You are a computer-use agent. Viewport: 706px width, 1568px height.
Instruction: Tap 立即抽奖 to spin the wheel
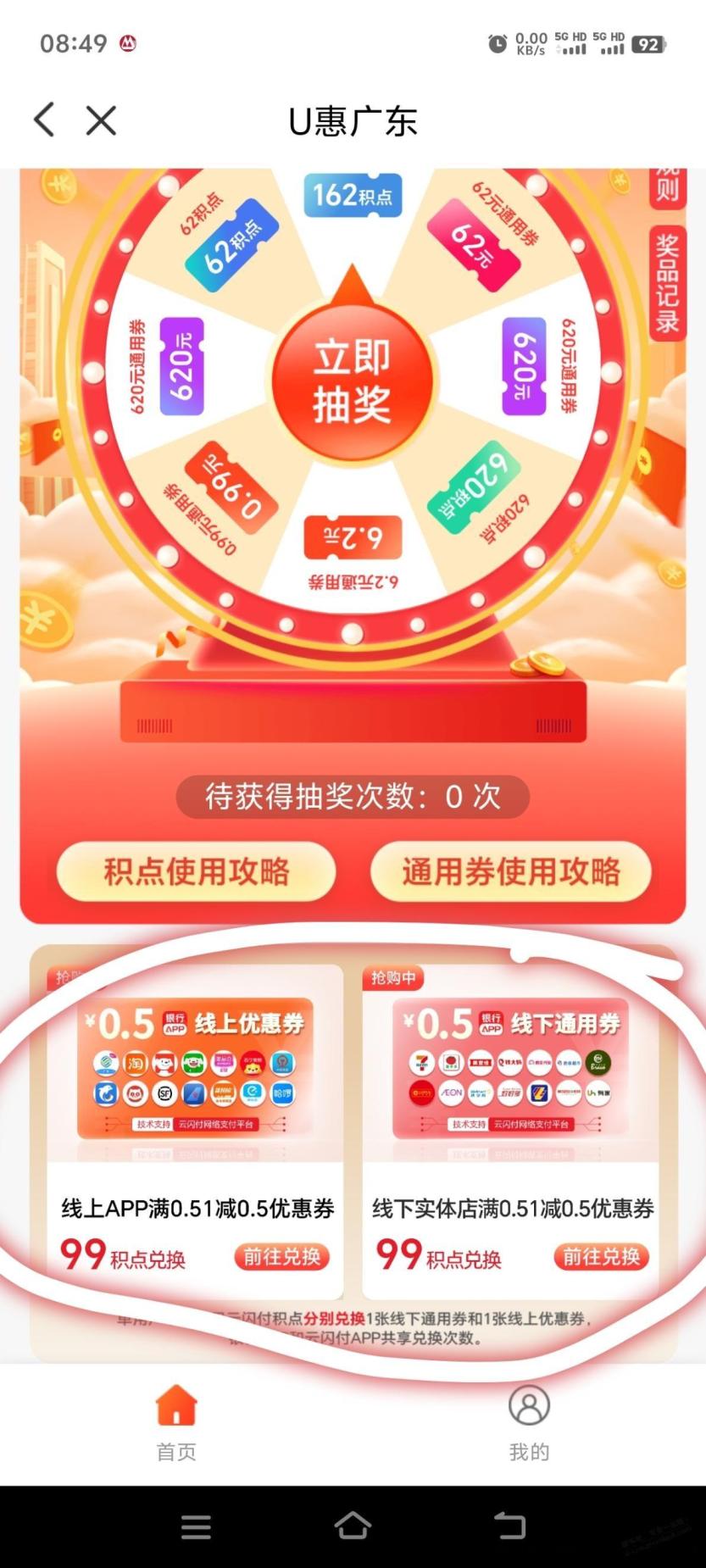pyautogui.click(x=352, y=381)
